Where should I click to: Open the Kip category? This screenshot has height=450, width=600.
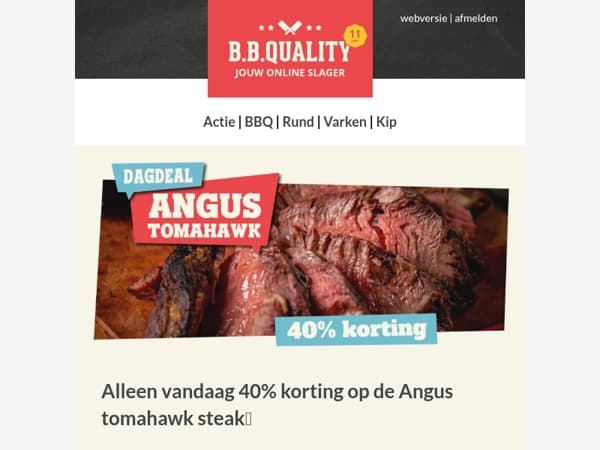[x=386, y=122]
